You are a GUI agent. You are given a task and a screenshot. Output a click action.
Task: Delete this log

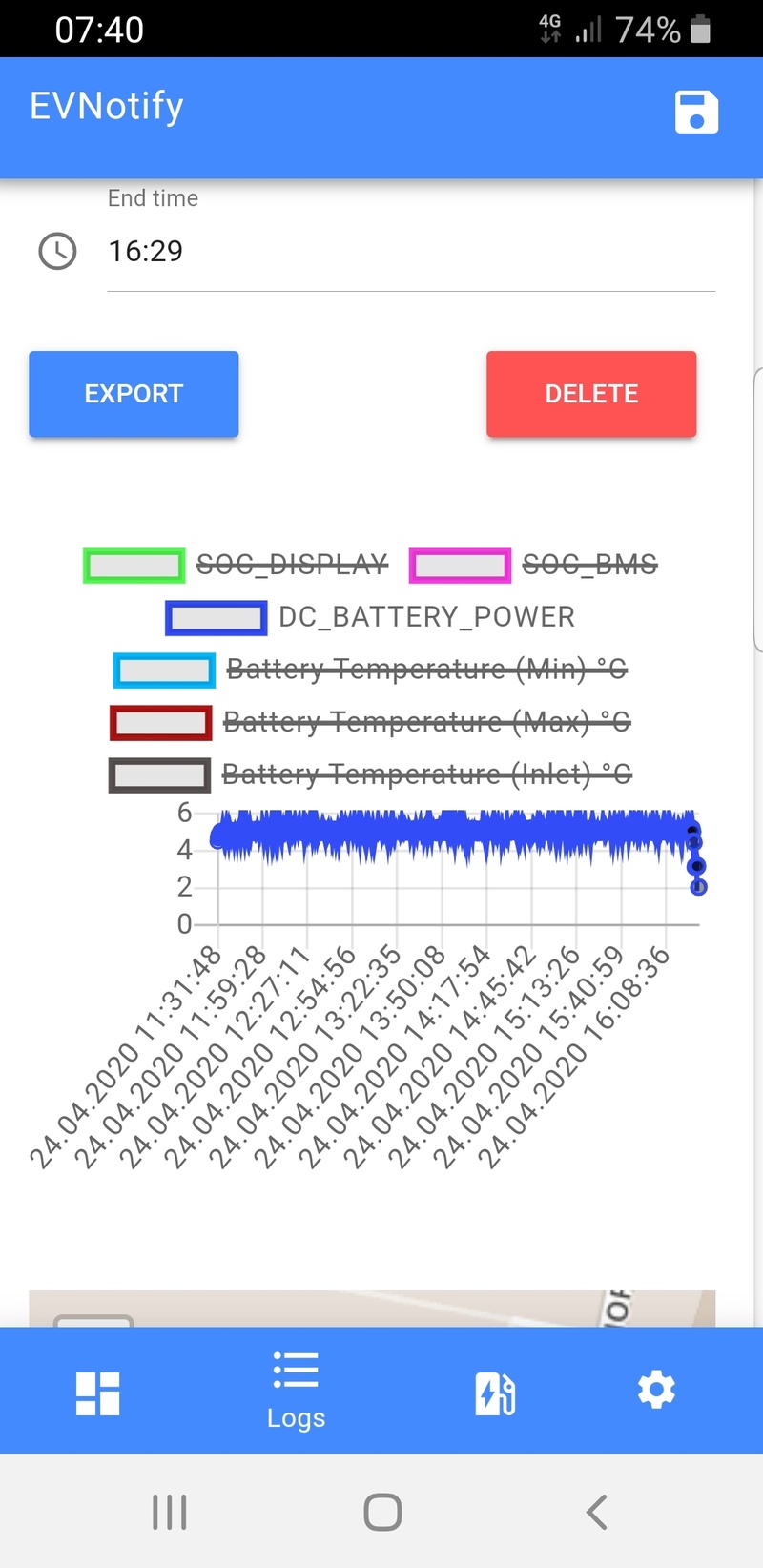click(591, 394)
